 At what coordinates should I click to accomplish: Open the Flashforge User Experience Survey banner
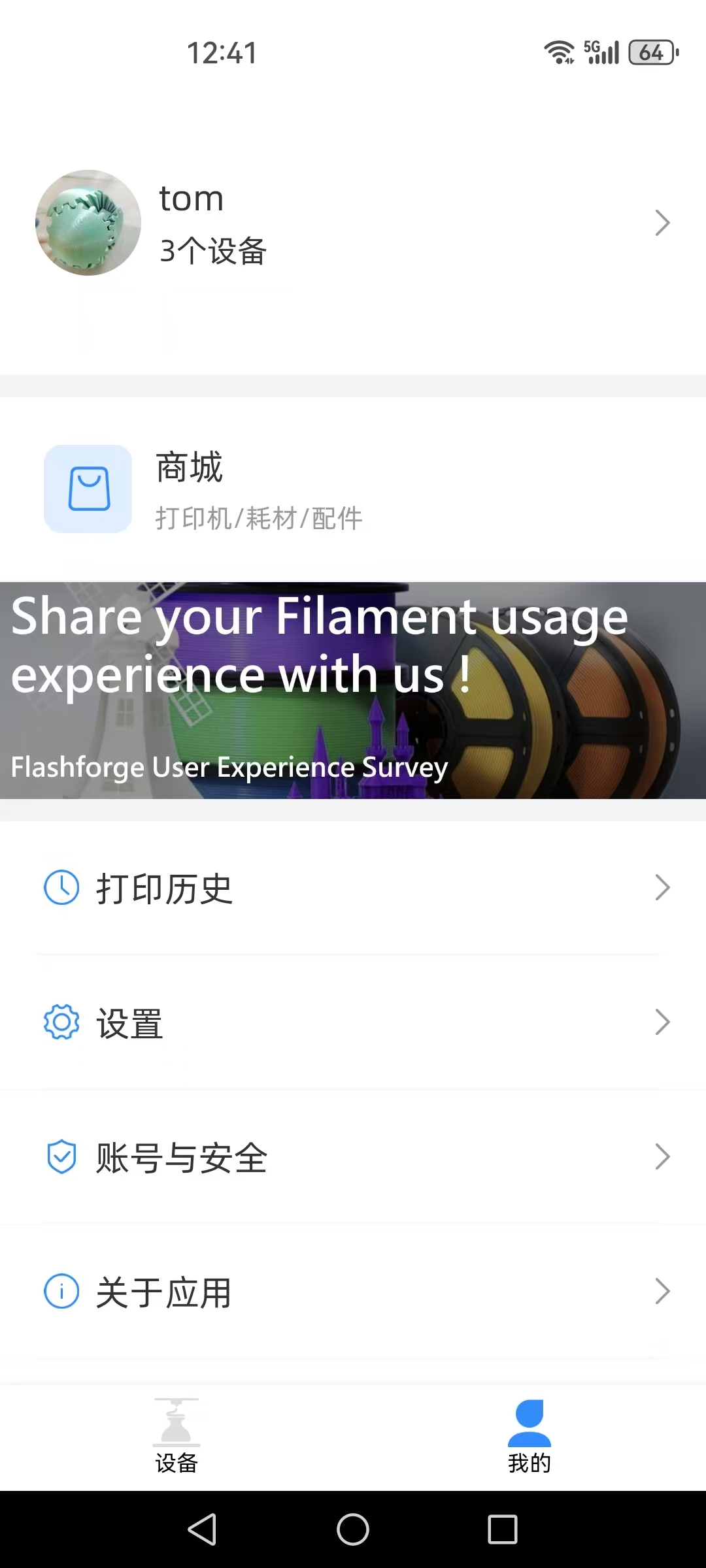click(353, 690)
